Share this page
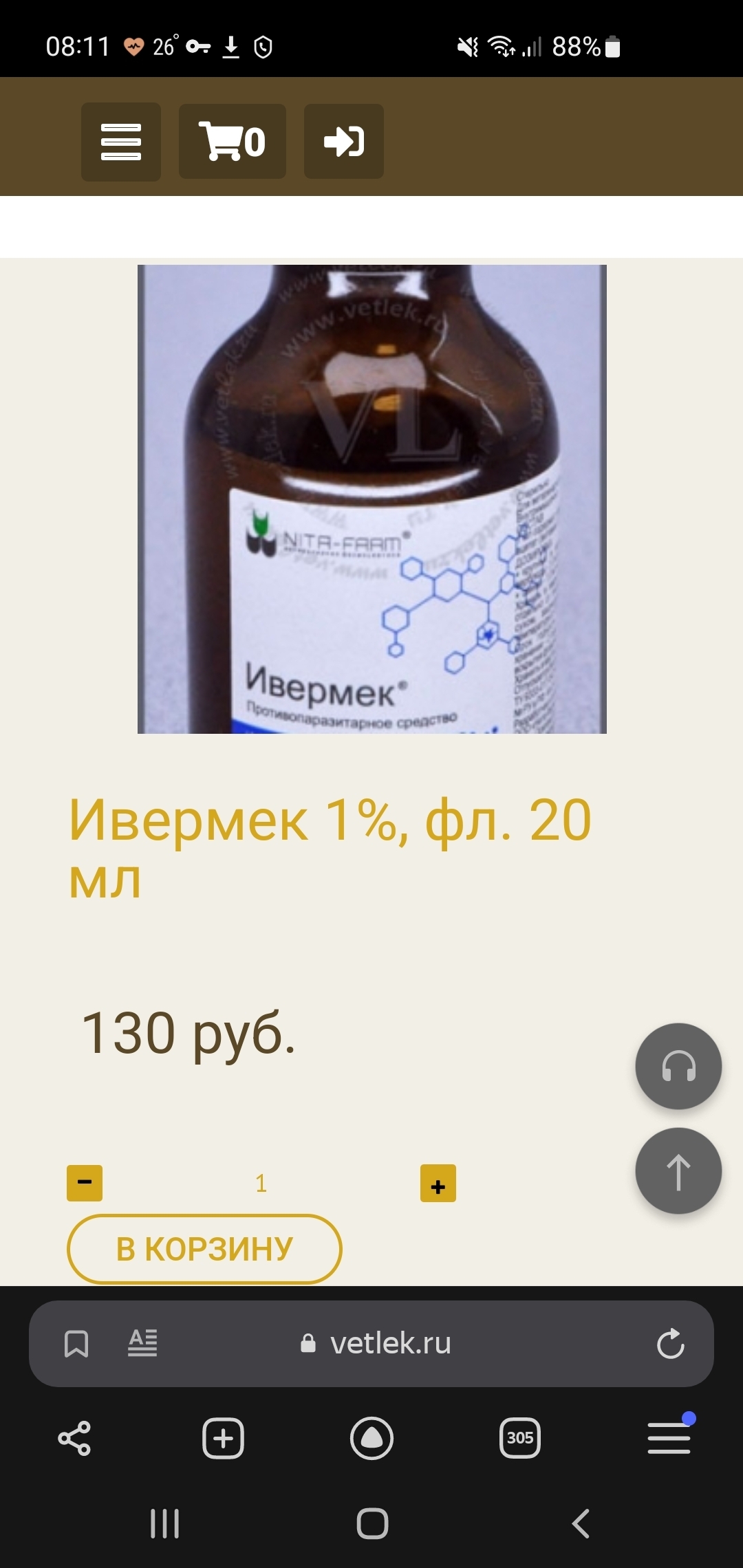 point(74,1438)
